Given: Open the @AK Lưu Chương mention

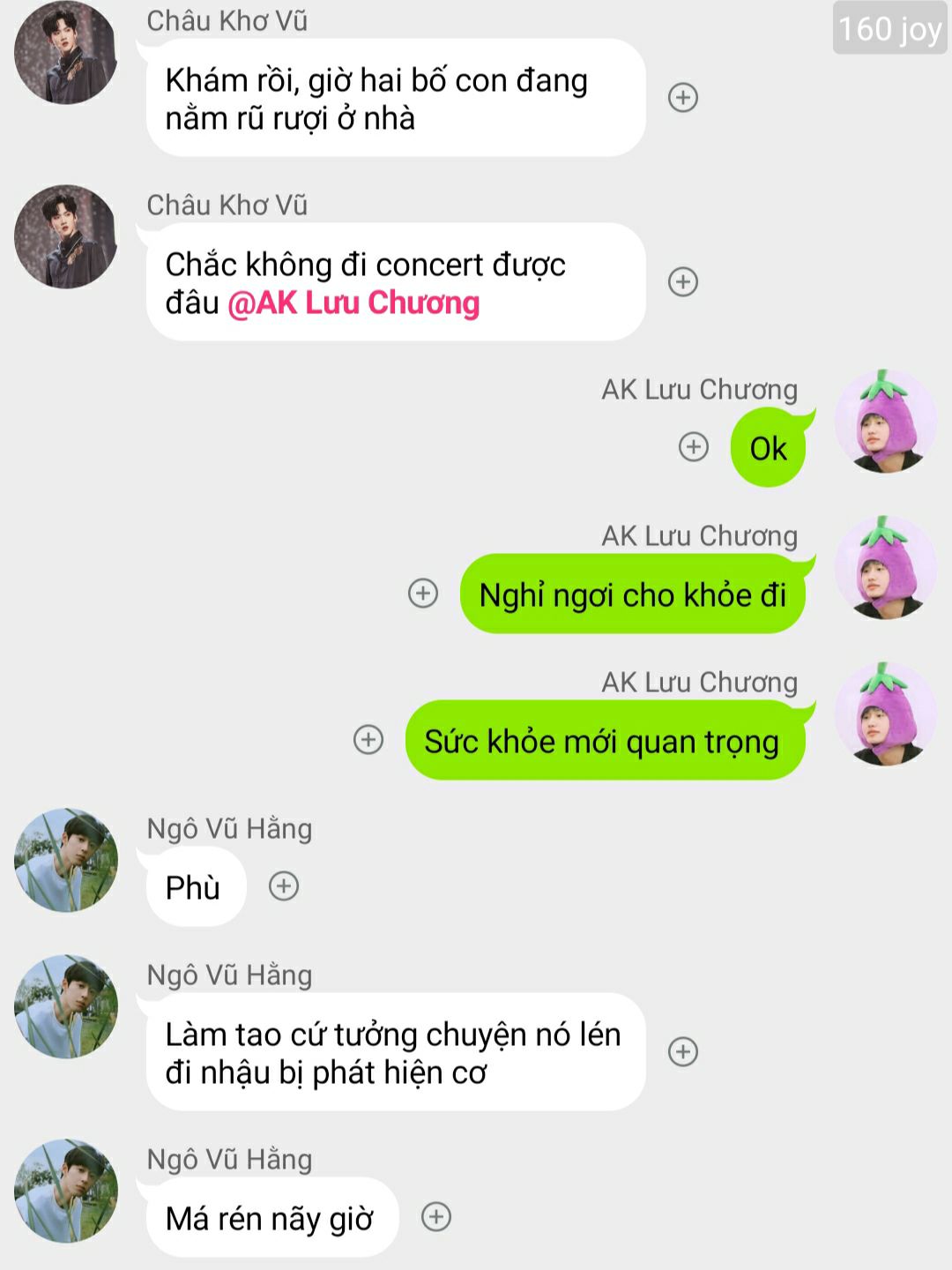Looking at the screenshot, I should [x=353, y=303].
